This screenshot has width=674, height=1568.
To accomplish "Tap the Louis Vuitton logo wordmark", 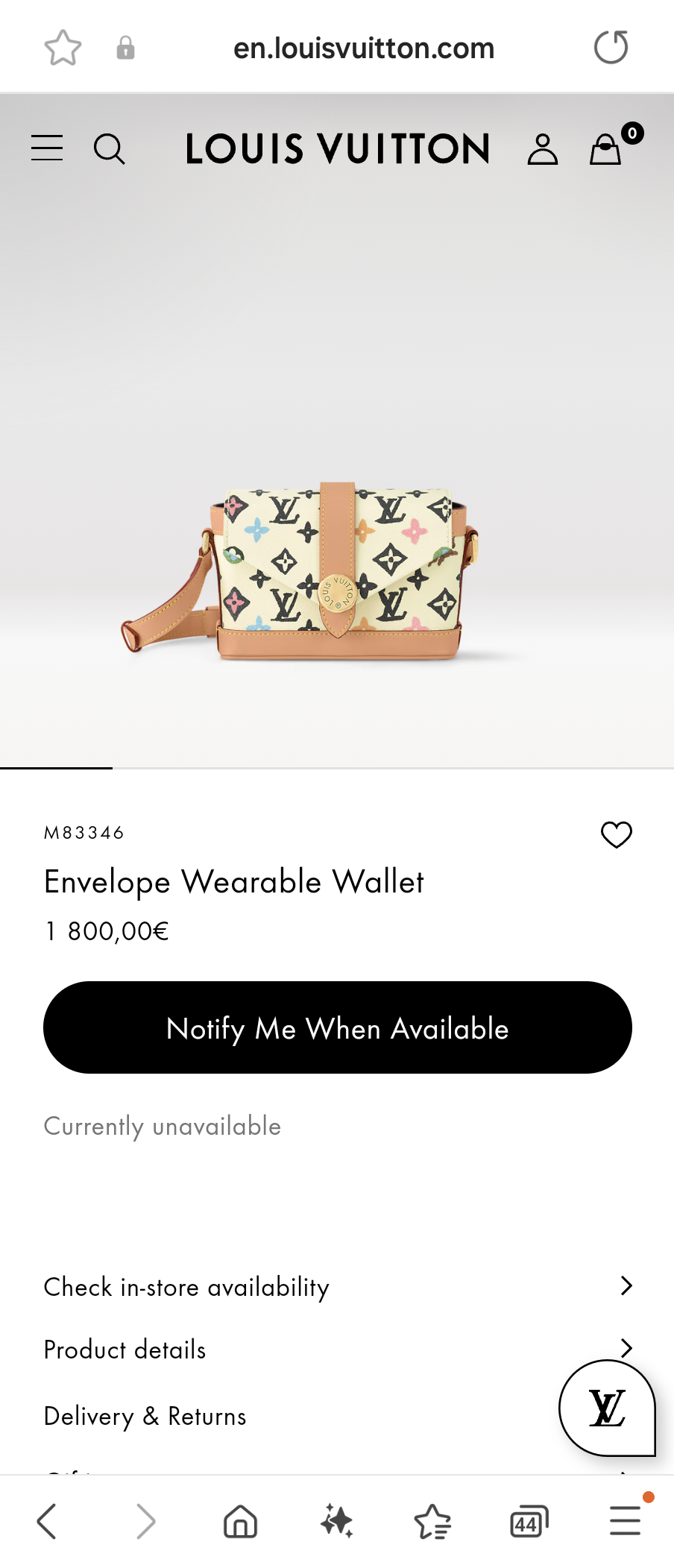I will pyautogui.click(x=337, y=148).
